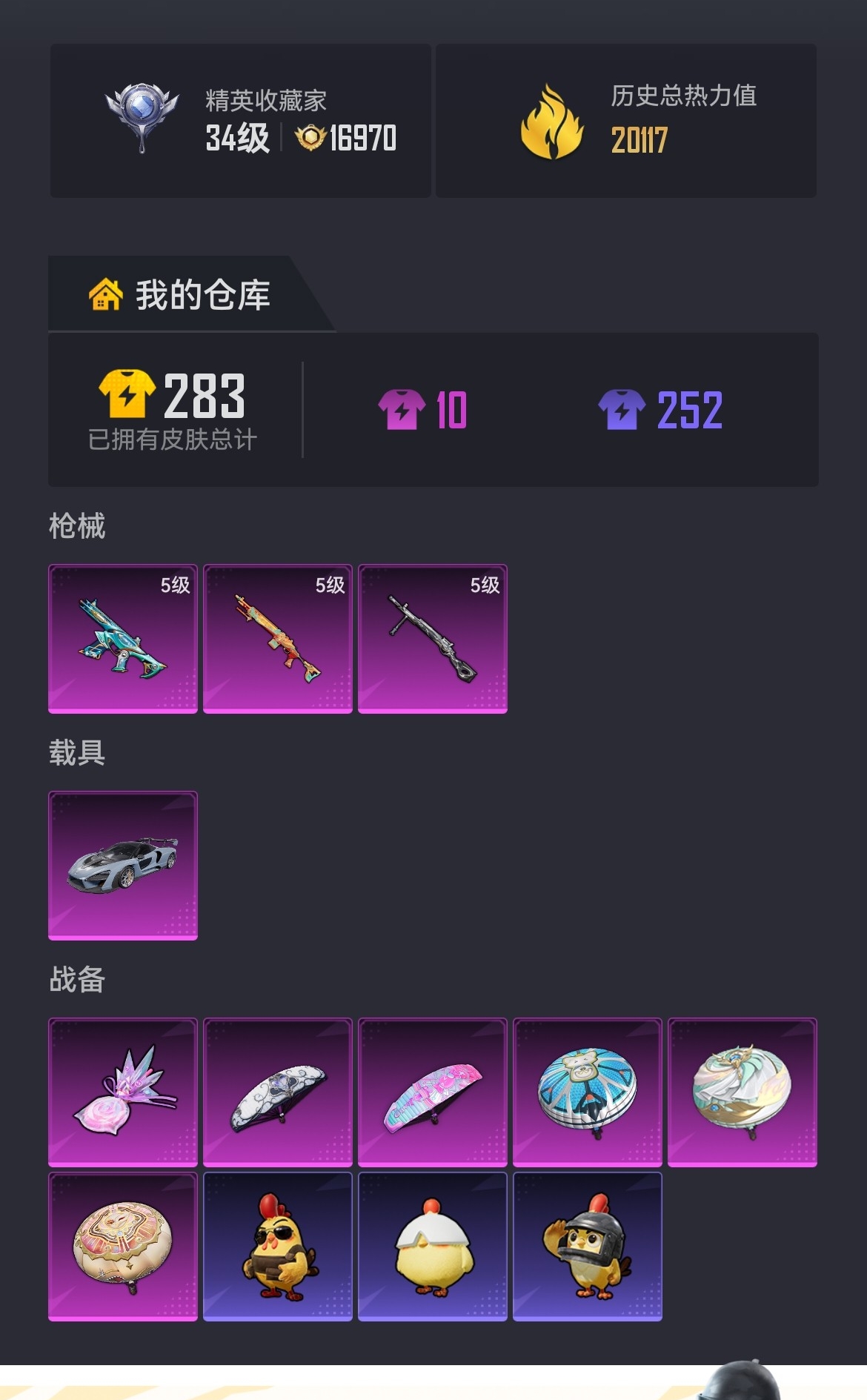Open the helmeted saluting chicken item
Screen dimensions: 867x1400
[x=588, y=1247]
